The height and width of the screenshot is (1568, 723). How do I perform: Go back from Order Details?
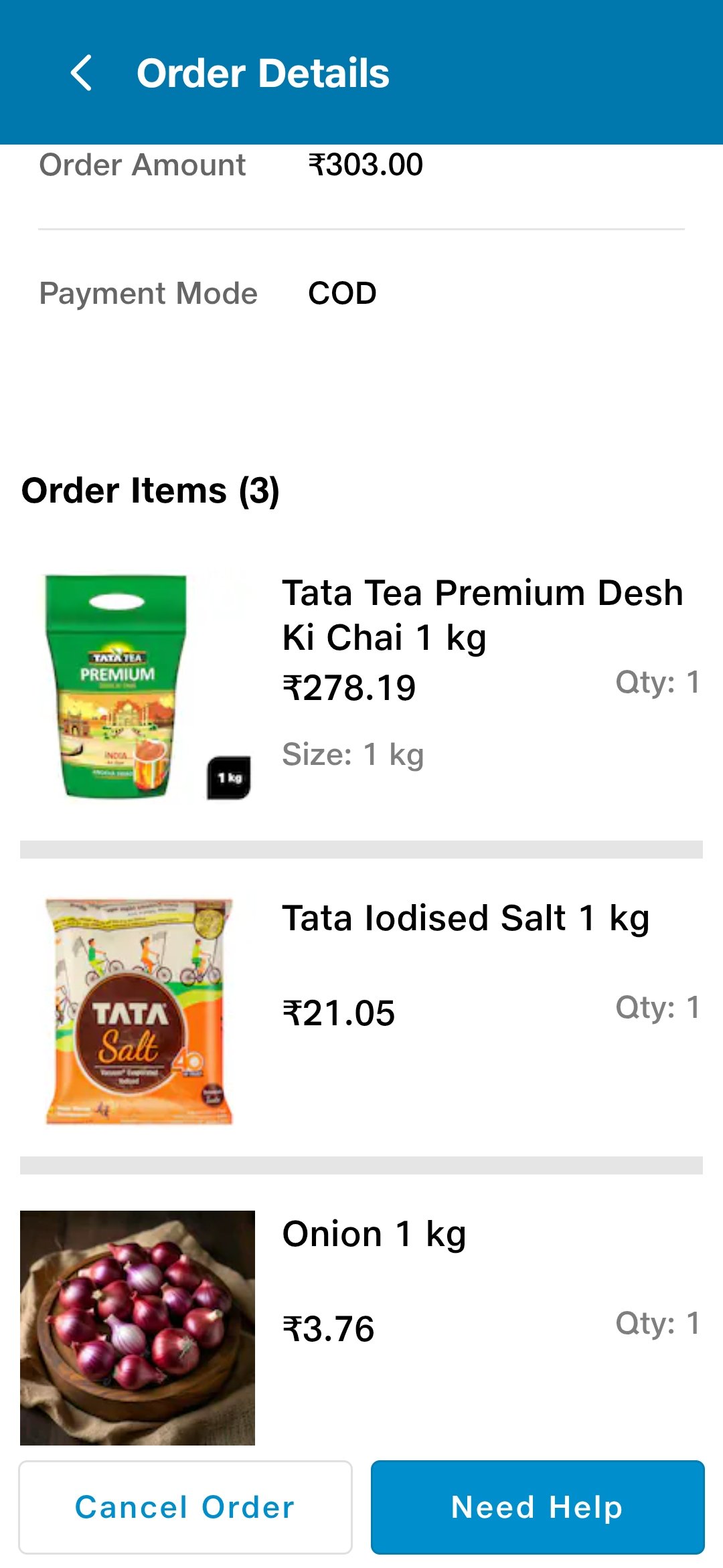(x=82, y=73)
